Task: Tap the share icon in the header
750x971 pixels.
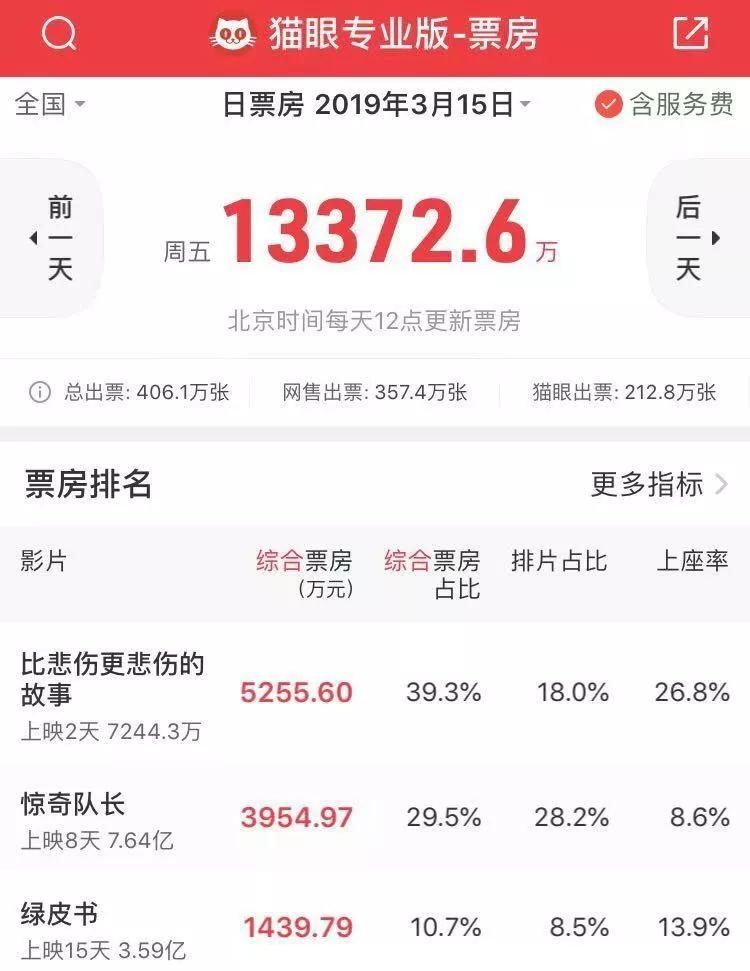Action: (x=691, y=35)
